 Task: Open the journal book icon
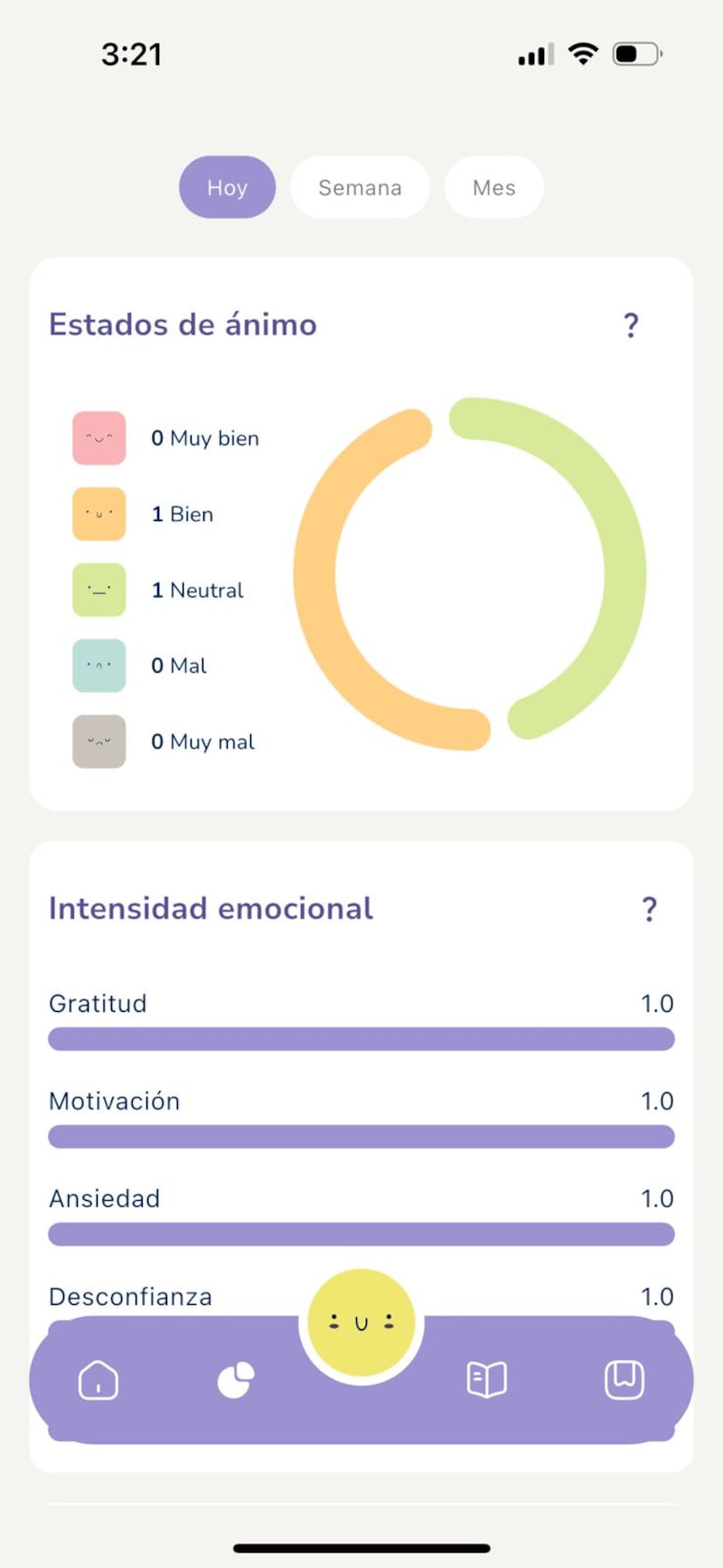click(486, 1378)
